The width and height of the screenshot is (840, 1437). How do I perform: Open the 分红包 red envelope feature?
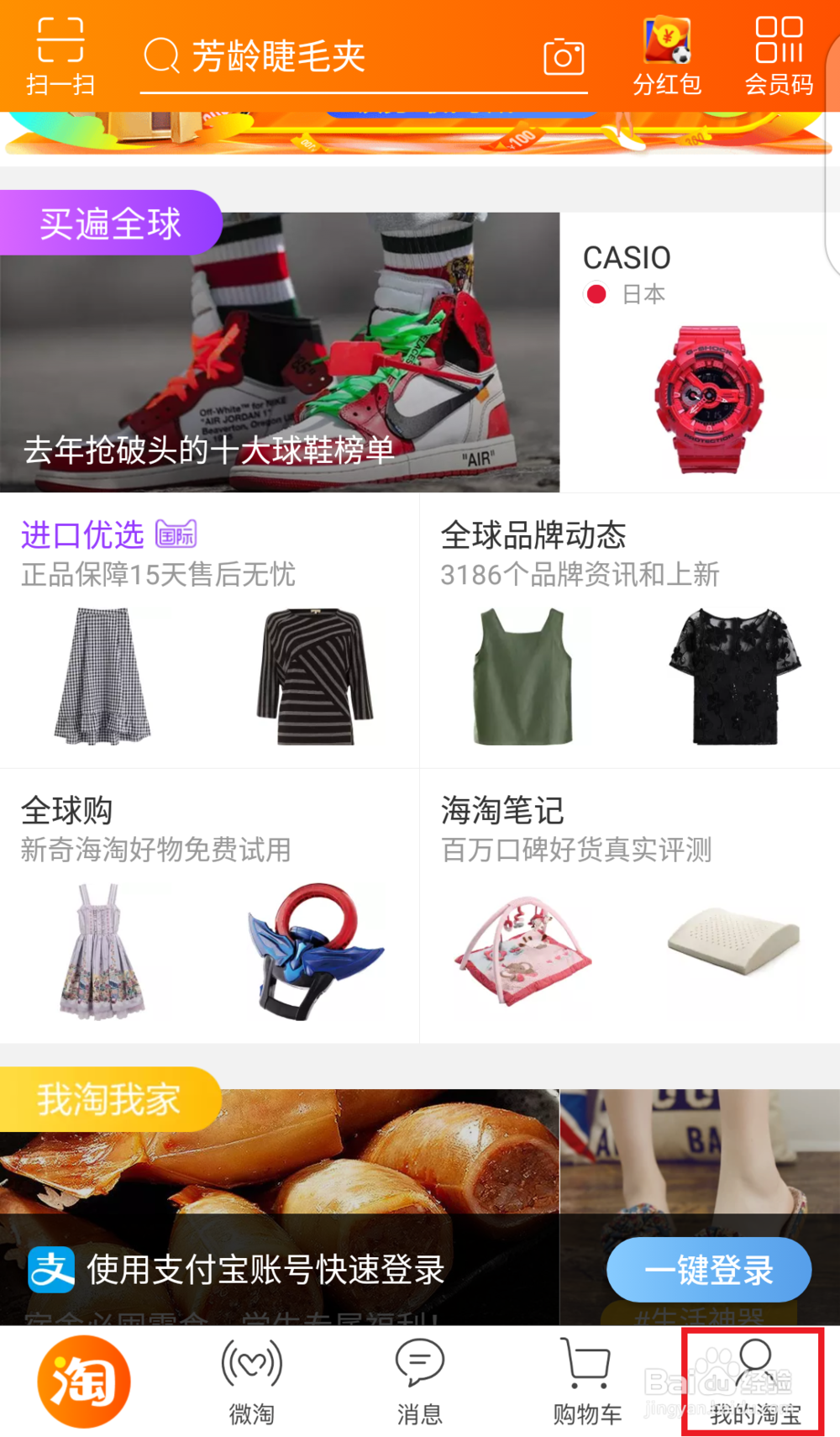point(665,53)
